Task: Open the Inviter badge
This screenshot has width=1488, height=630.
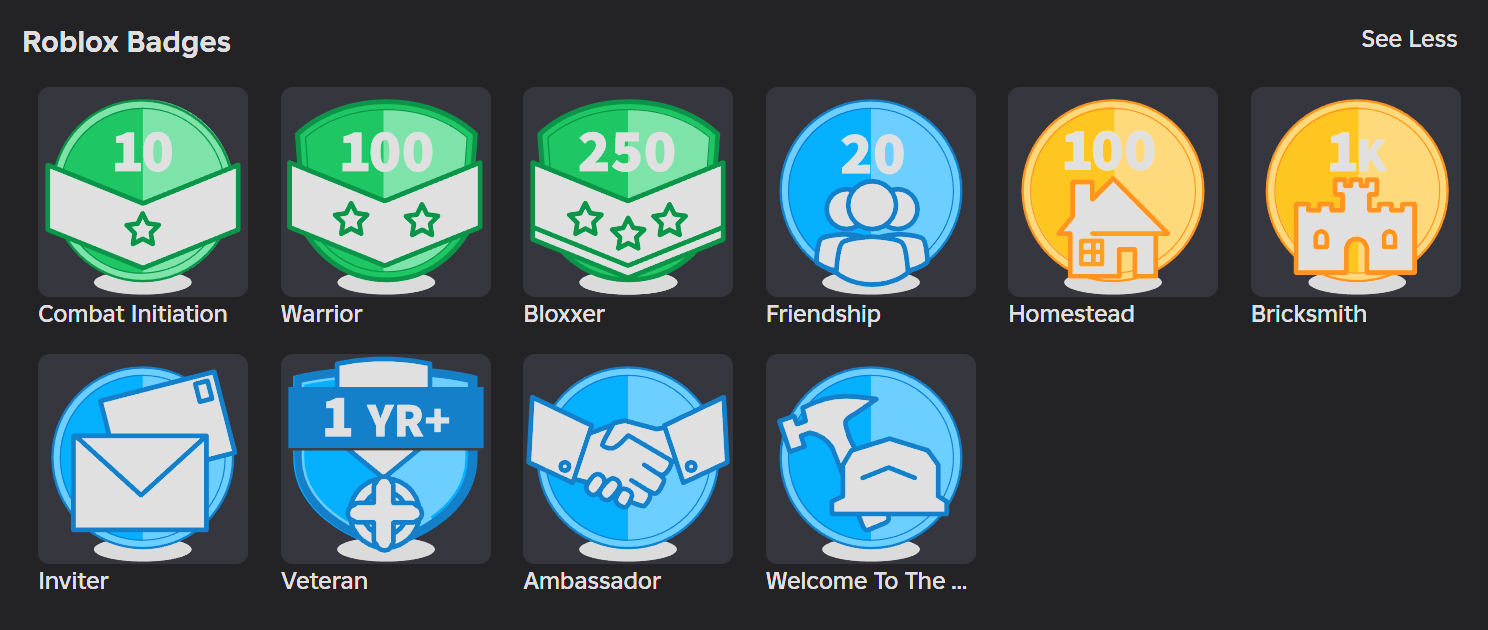Action: 143,459
